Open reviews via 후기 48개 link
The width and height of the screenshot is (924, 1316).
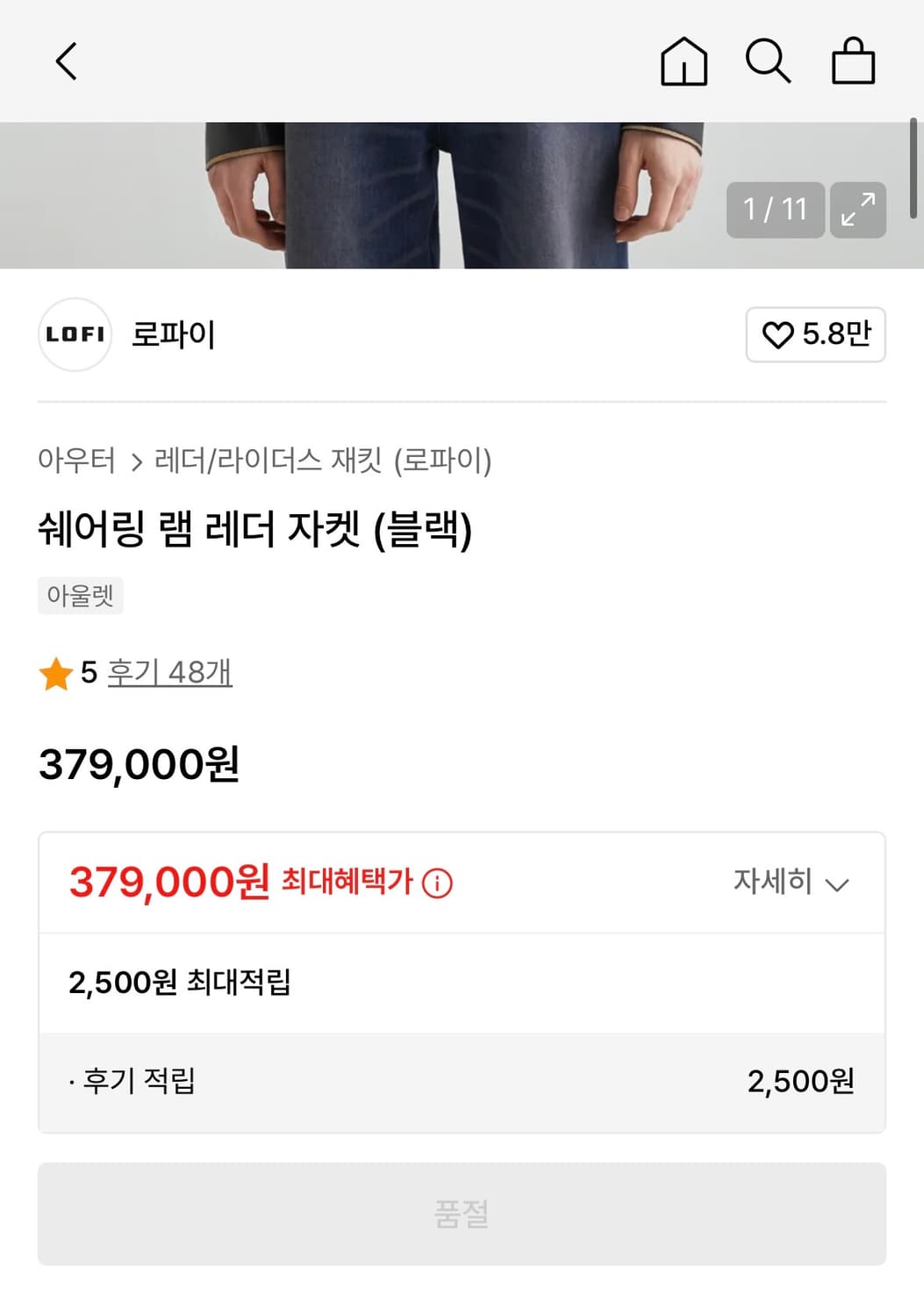pyautogui.click(x=168, y=674)
